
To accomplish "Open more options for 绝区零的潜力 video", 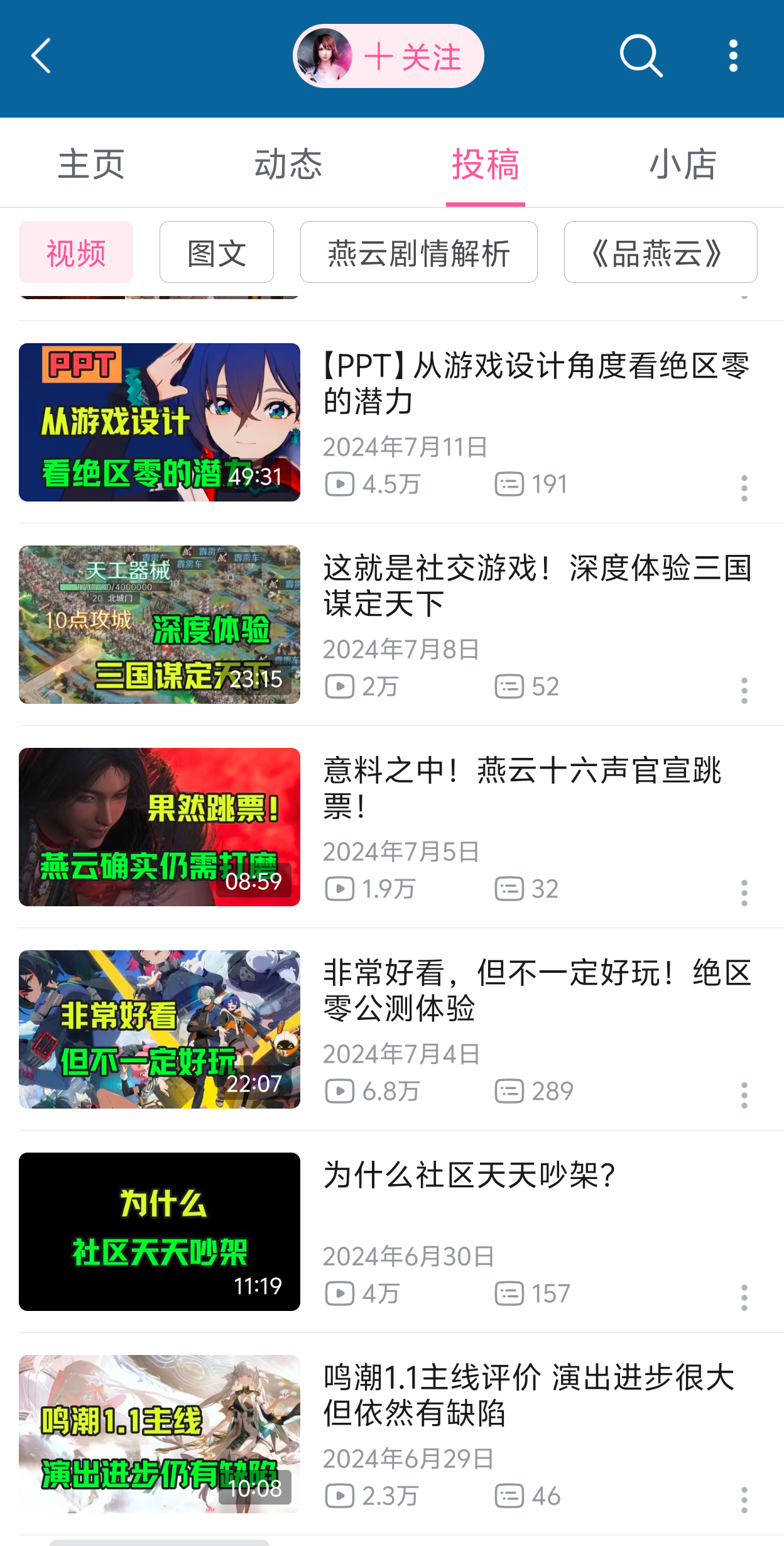I will coord(744,488).
